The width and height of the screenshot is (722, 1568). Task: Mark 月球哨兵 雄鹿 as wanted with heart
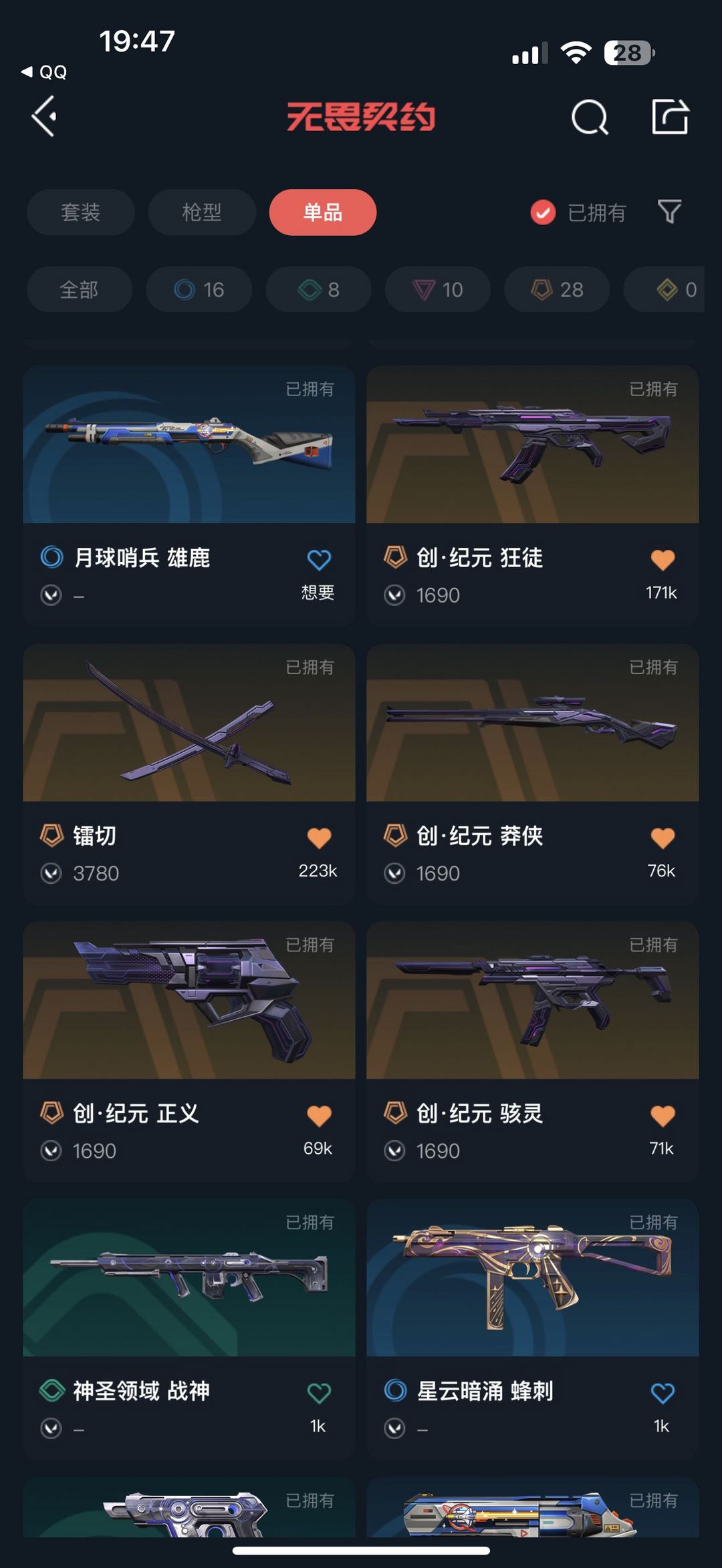(x=319, y=559)
